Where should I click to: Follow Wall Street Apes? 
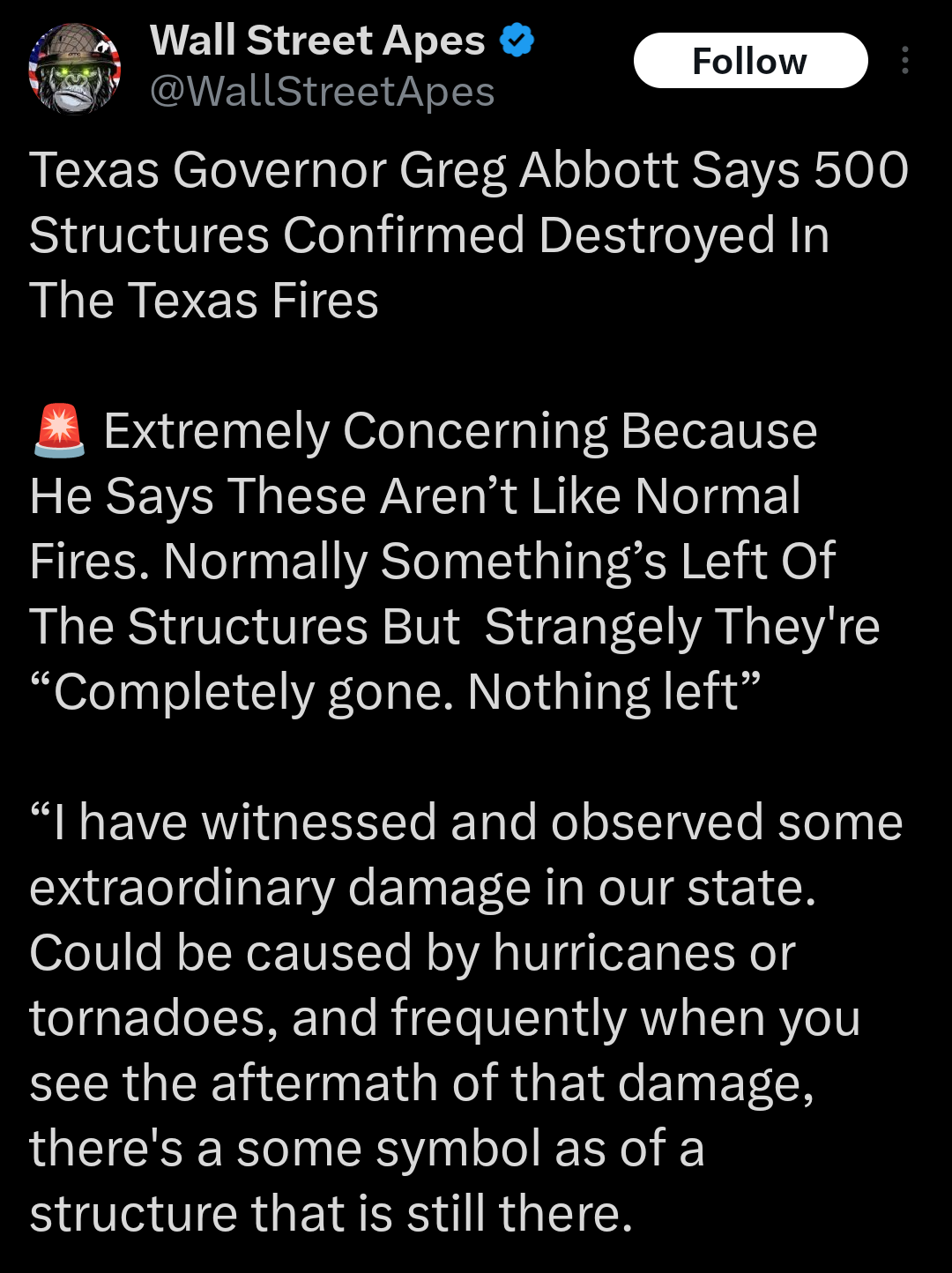click(x=750, y=61)
